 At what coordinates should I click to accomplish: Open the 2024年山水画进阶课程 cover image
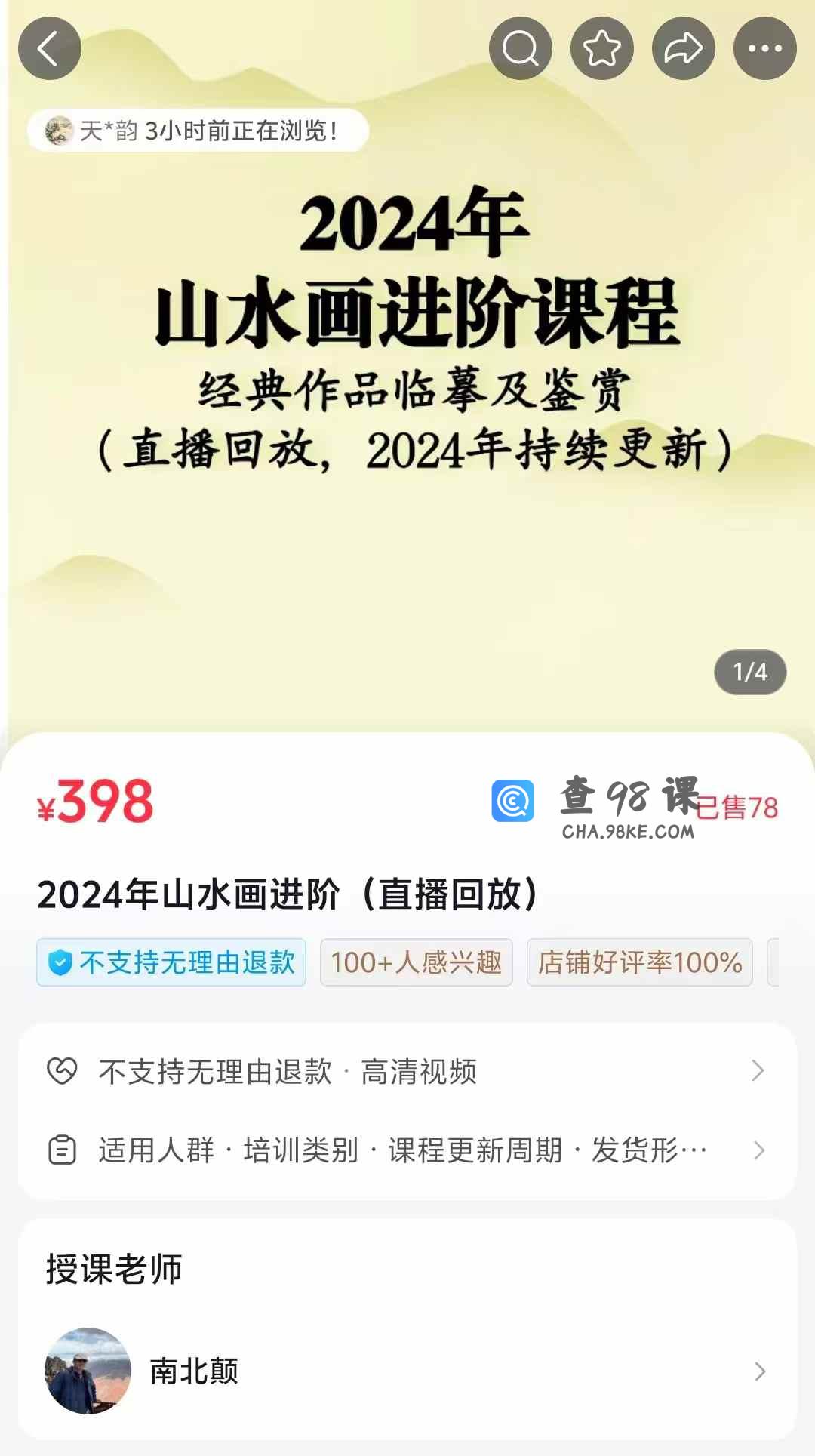tap(407, 377)
